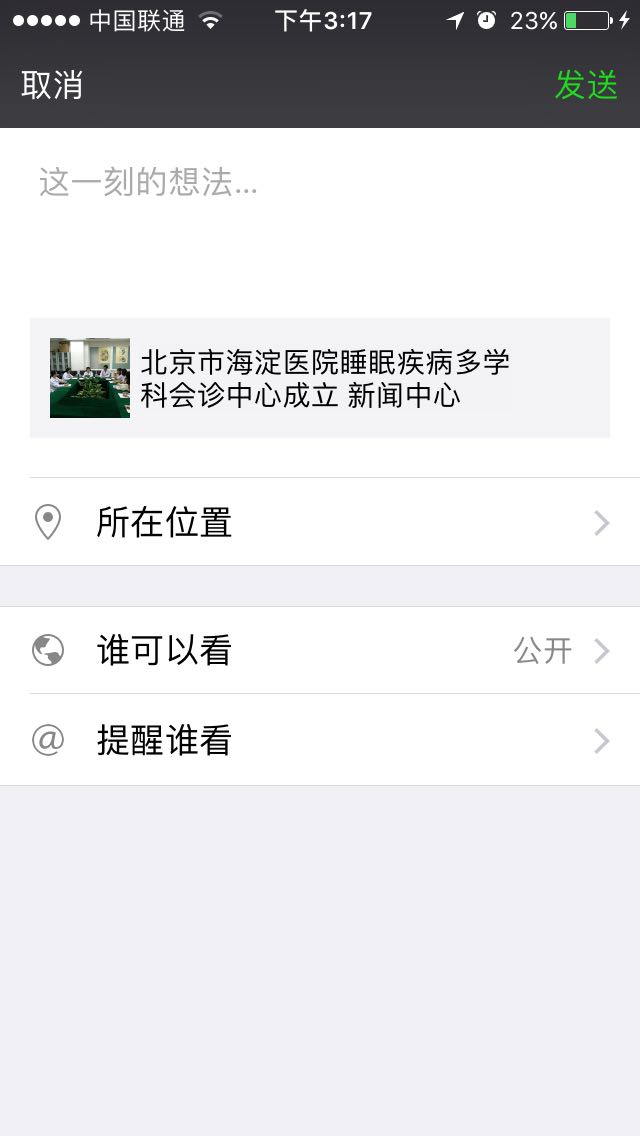640x1136 pixels.
Task: Open the 所在位置 location row
Action: [320, 522]
